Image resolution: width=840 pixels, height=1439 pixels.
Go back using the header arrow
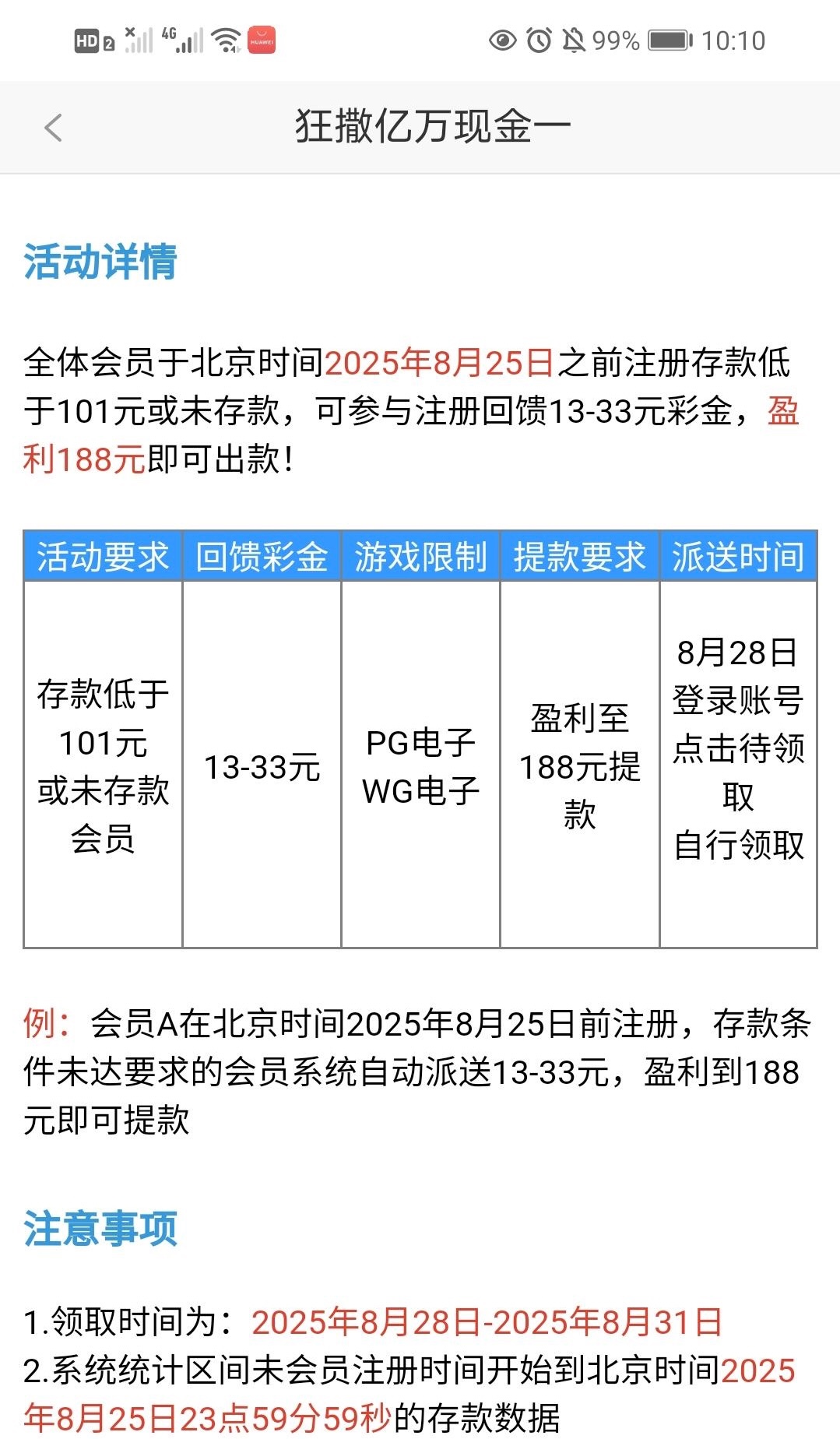pos(53,128)
